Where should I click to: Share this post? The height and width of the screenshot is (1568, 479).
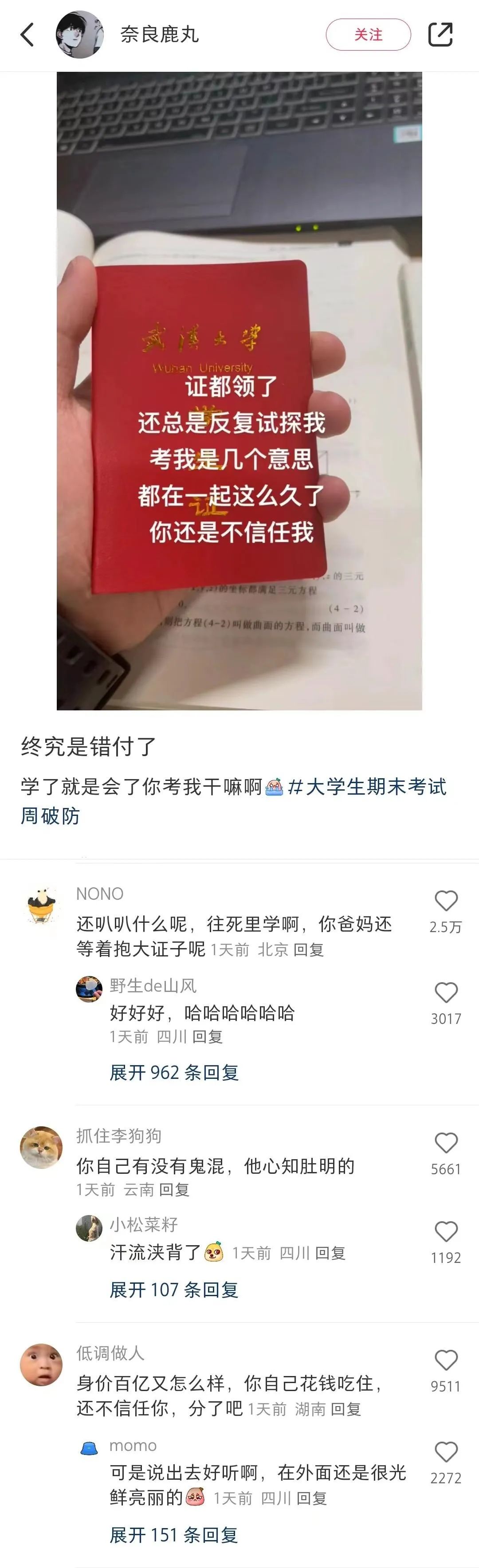click(440, 35)
